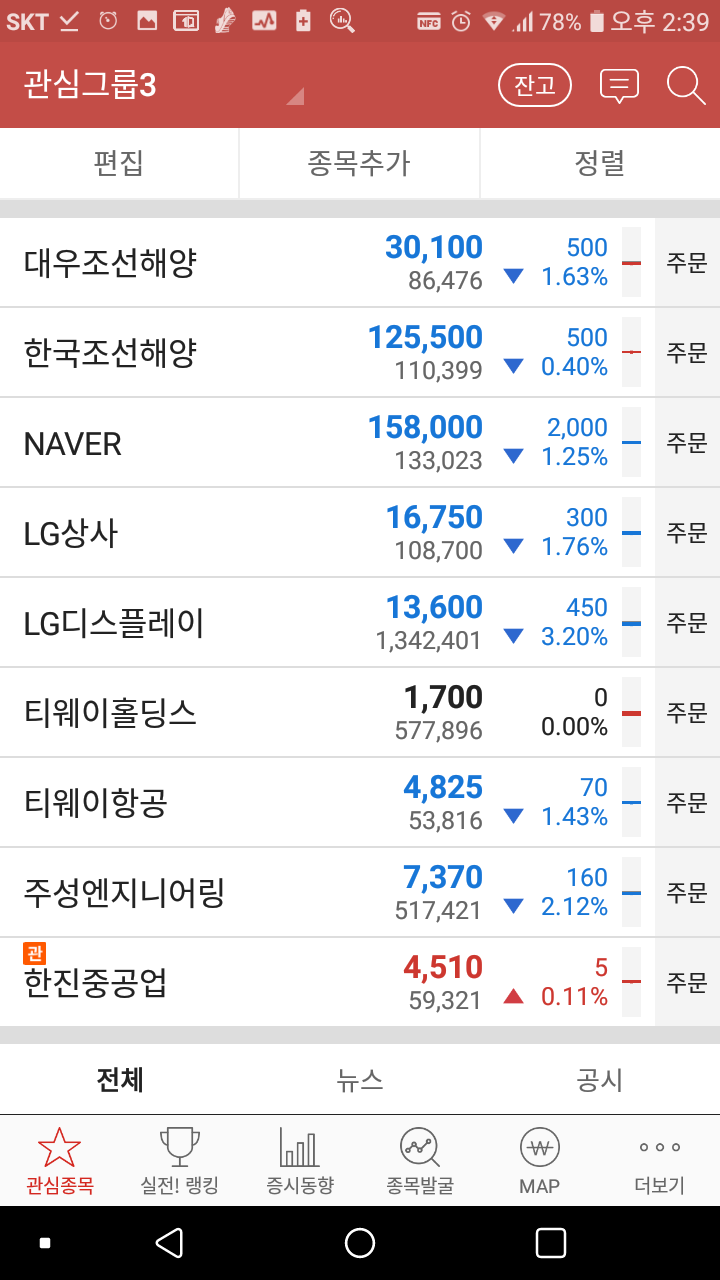Open 편집 to edit the watchlist
720x1280 pixels.
point(119,163)
